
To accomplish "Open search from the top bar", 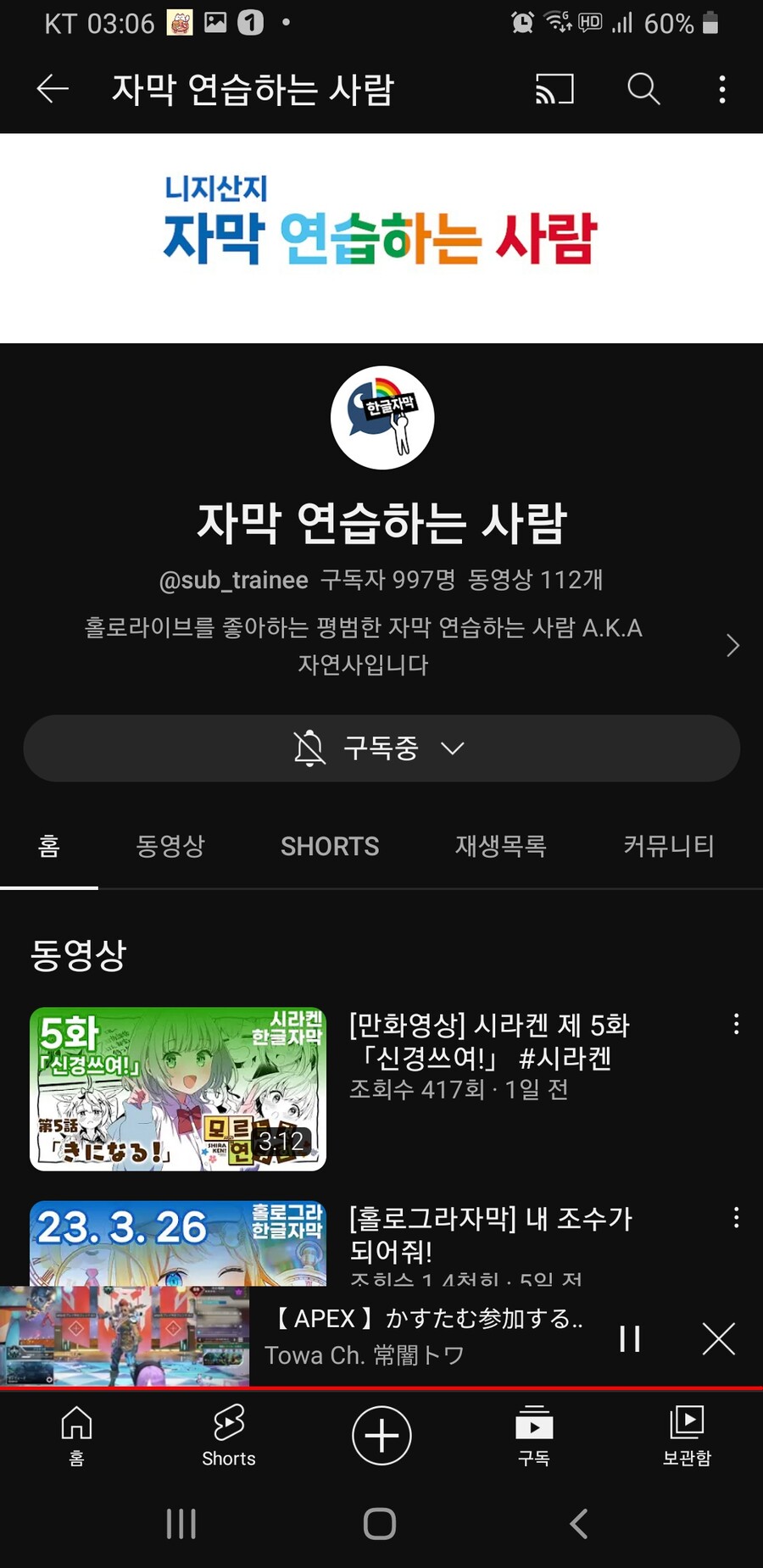I will [643, 88].
